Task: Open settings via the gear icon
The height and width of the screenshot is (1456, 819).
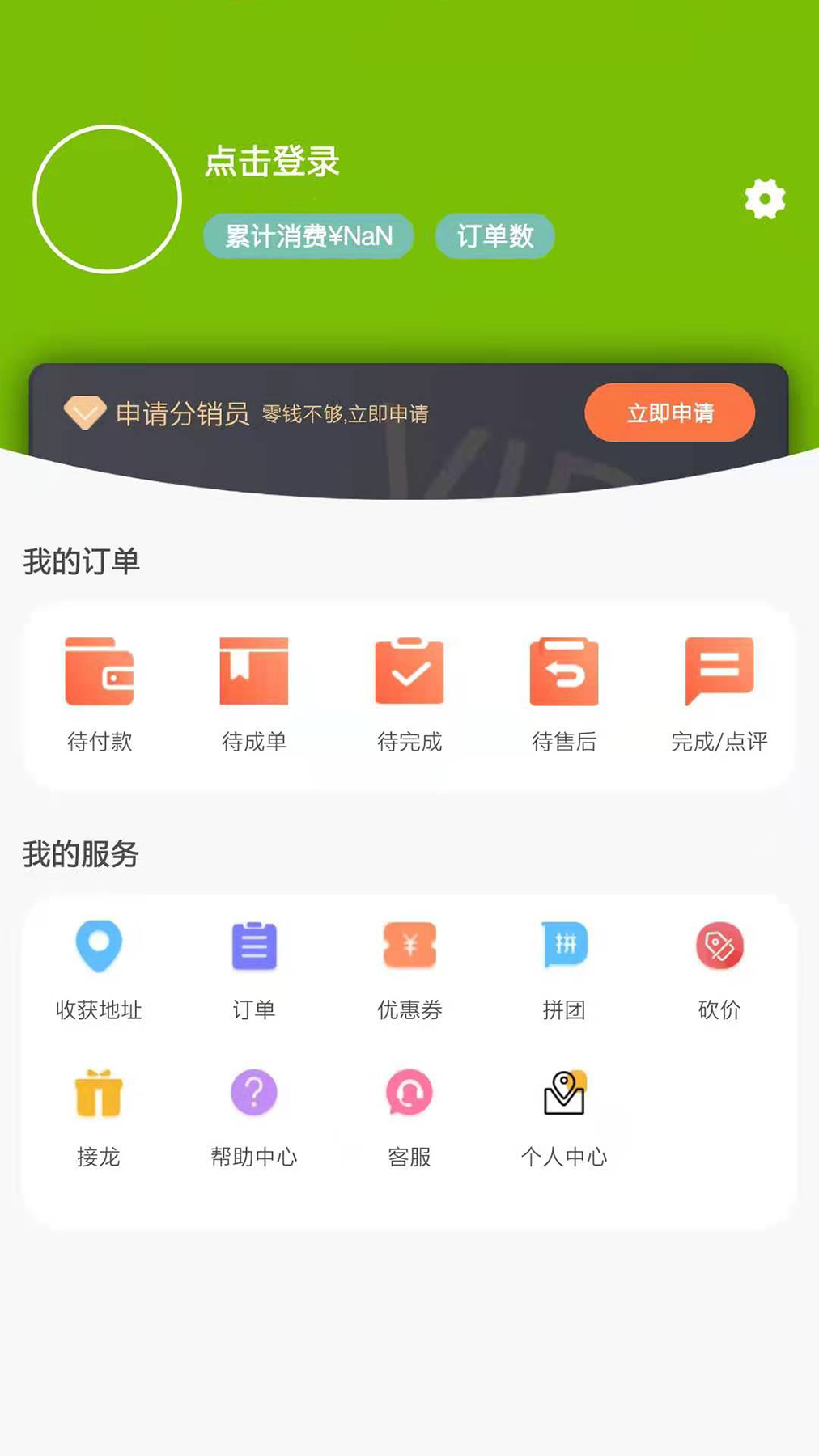Action: (x=765, y=199)
